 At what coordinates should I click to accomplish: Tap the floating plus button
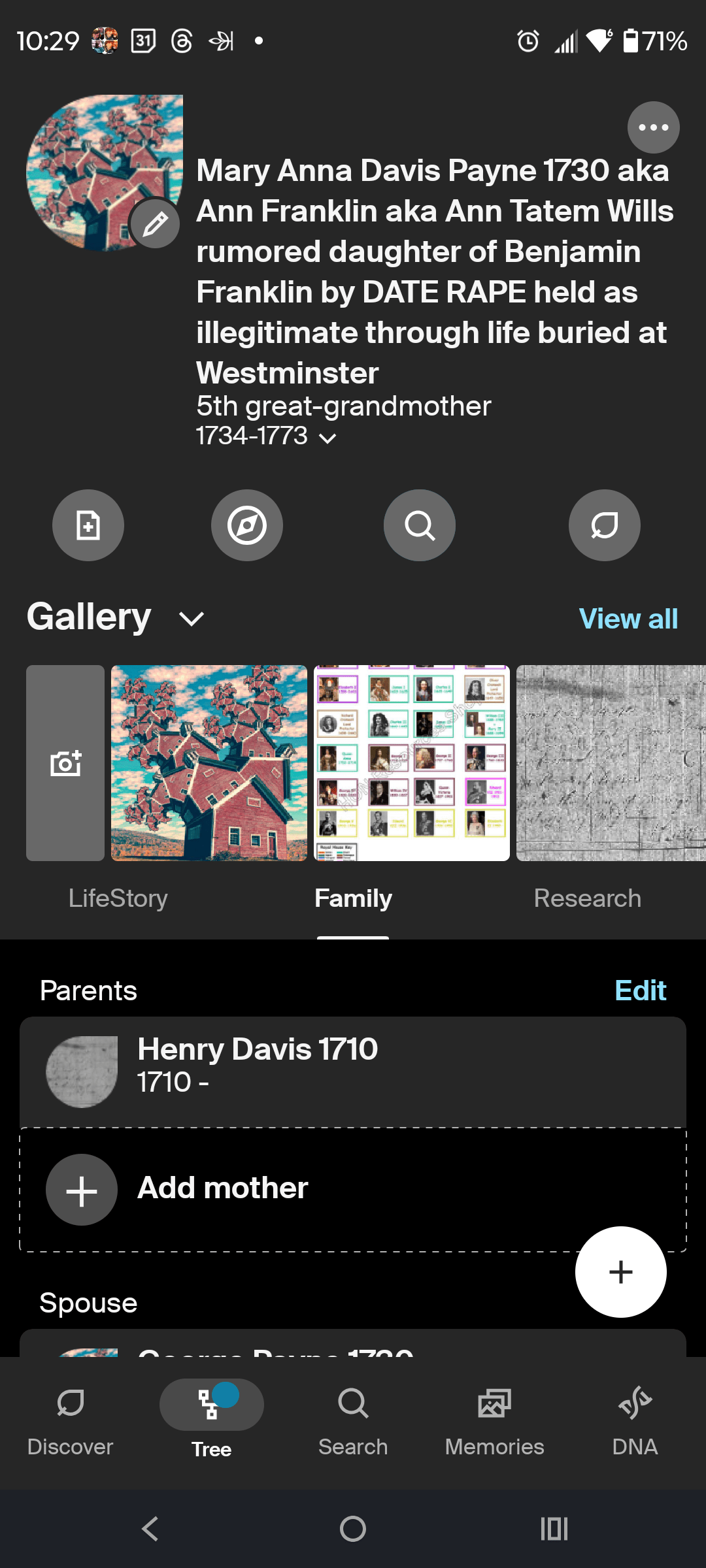pos(620,1272)
